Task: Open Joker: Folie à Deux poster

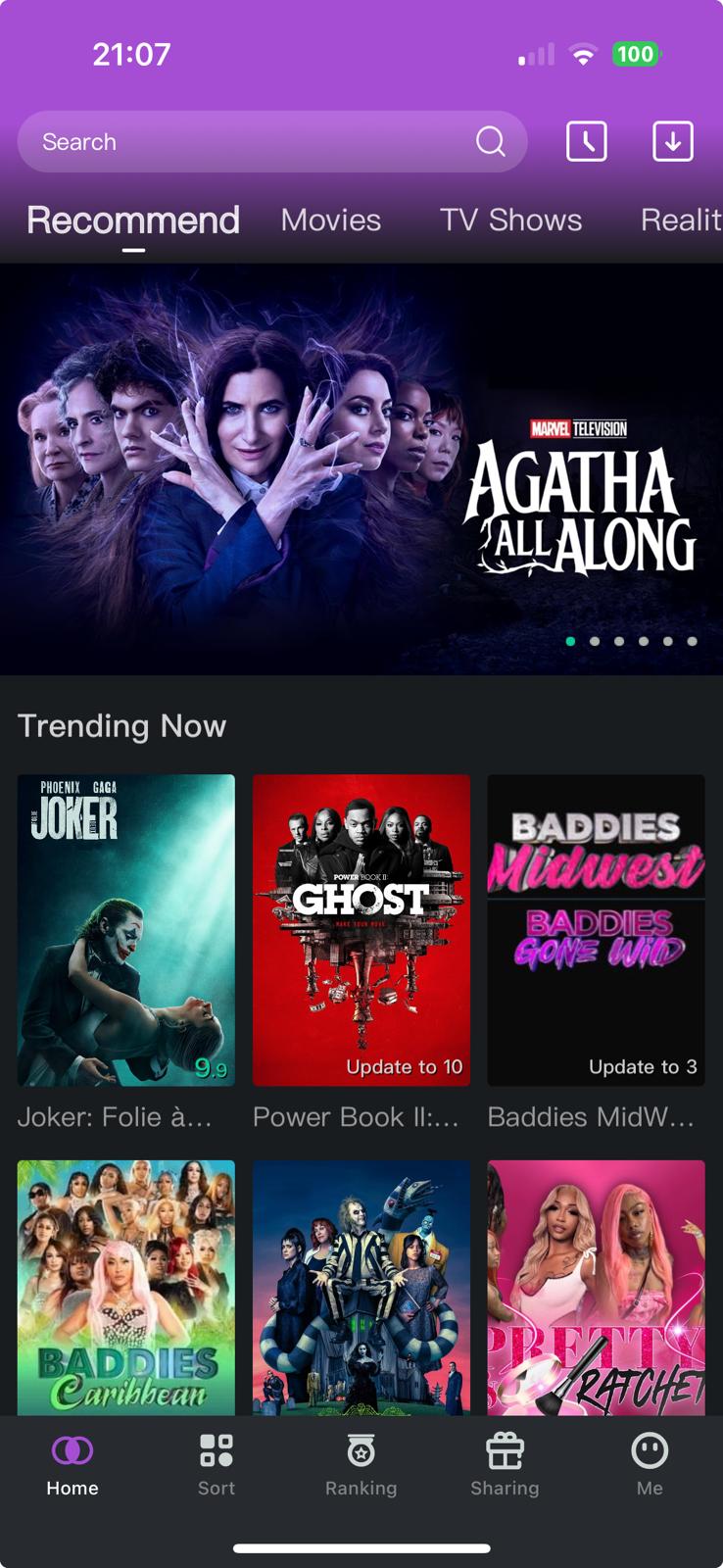Action: (x=126, y=929)
